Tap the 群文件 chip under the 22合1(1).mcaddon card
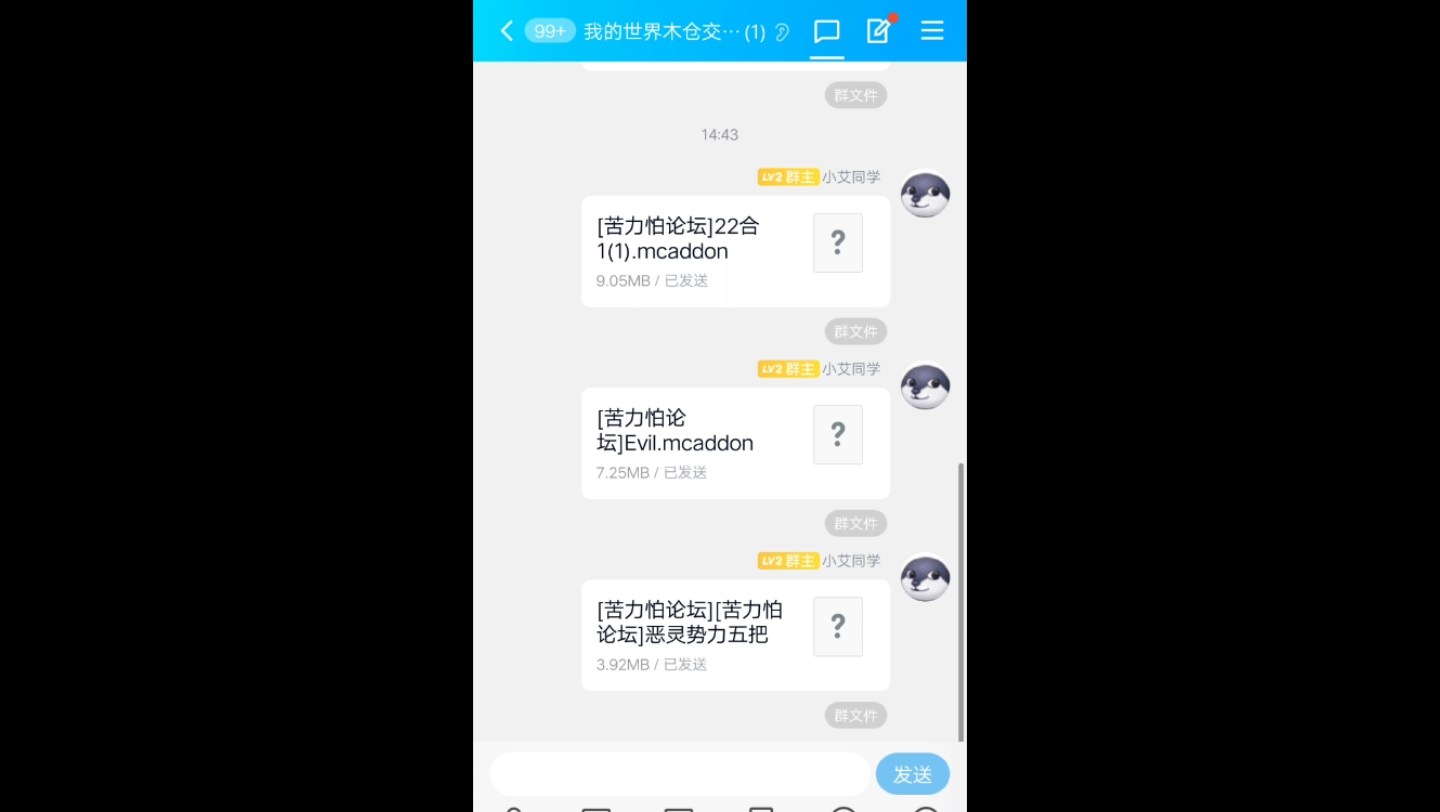The image size is (1440, 812). click(x=855, y=331)
